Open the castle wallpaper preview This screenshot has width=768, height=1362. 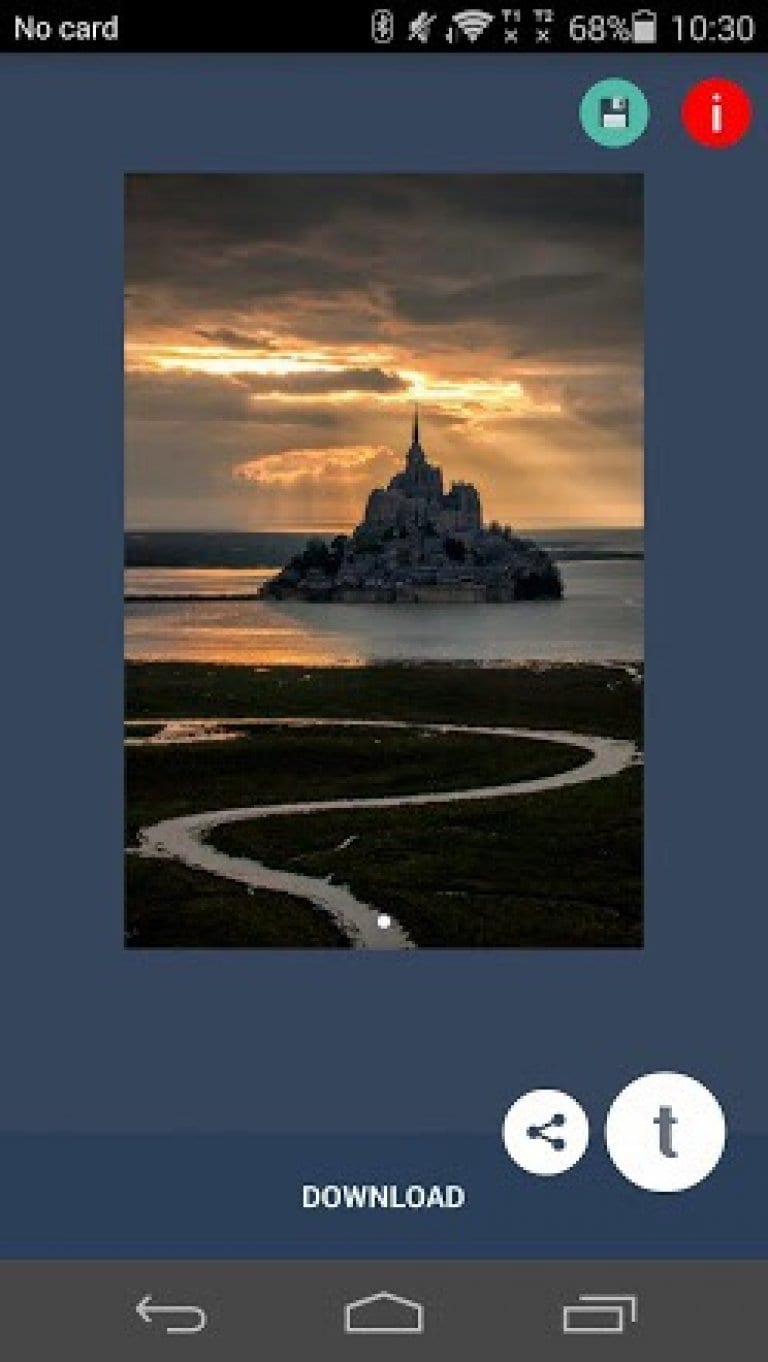pos(383,560)
